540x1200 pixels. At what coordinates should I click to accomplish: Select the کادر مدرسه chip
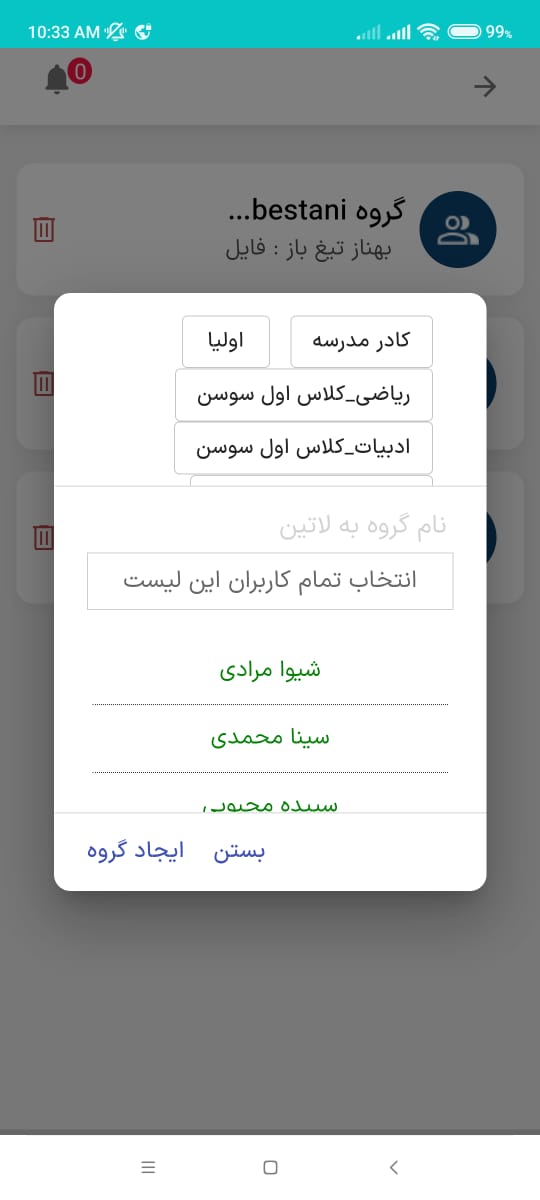tap(361, 342)
